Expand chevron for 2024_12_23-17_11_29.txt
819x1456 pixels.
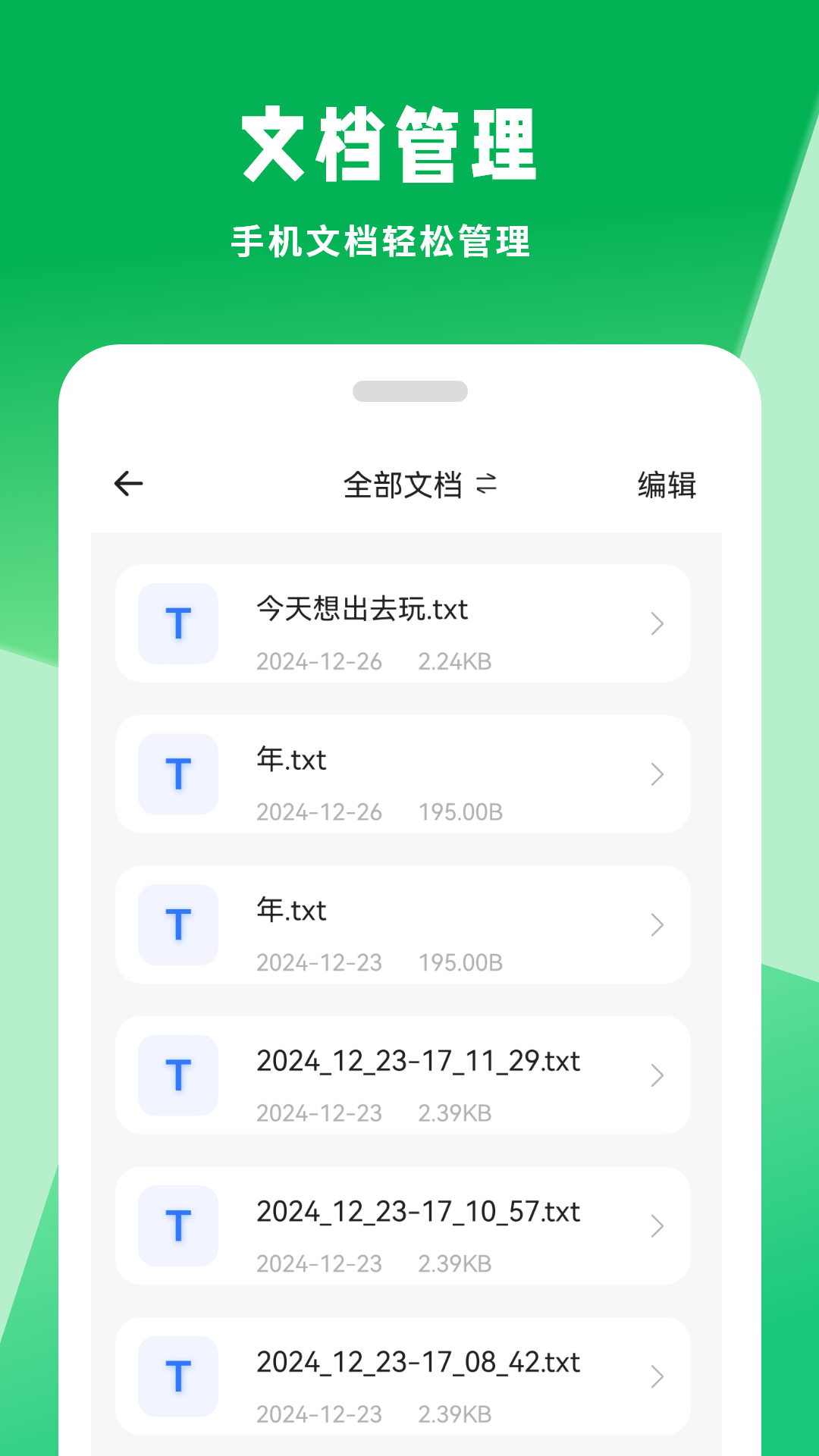(657, 1075)
